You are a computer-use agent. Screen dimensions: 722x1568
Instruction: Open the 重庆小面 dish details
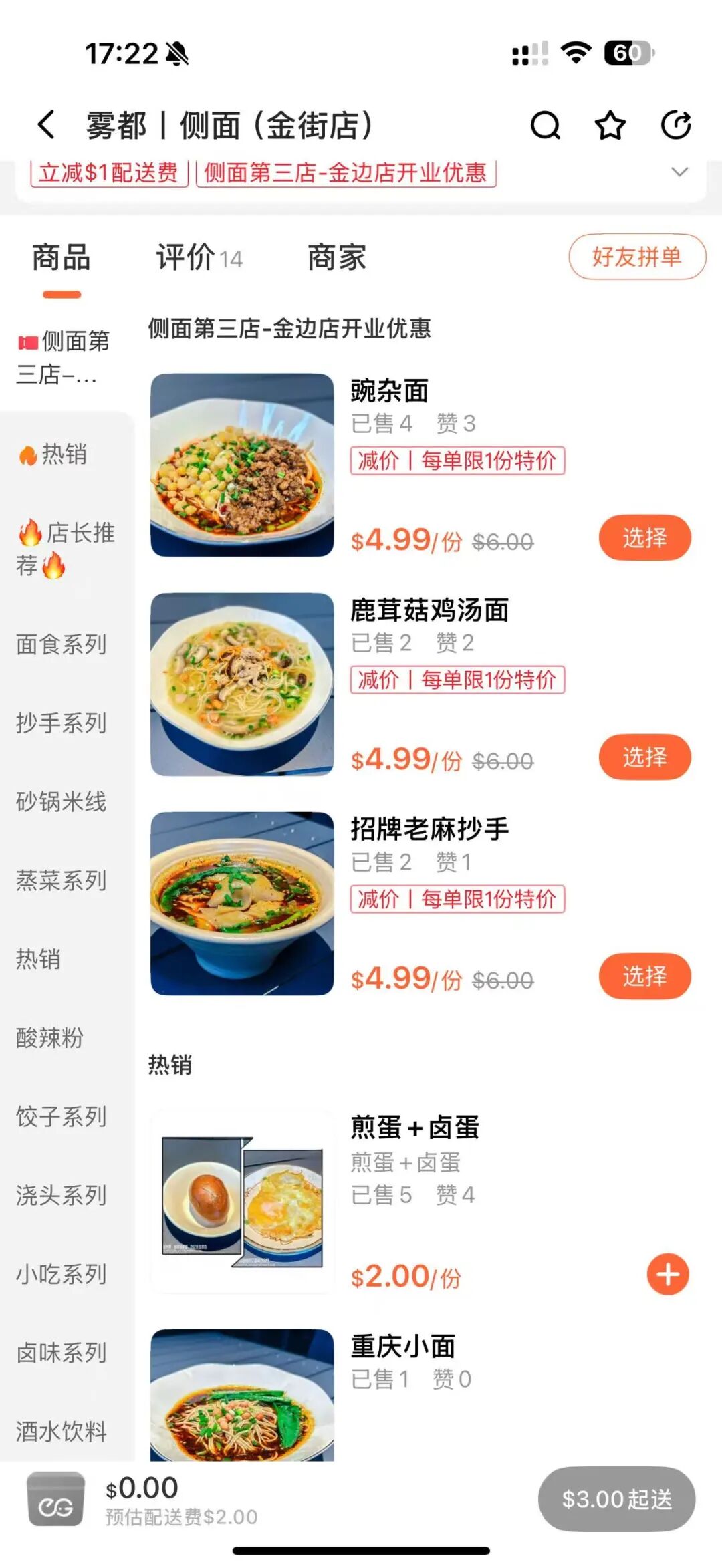click(x=402, y=1347)
